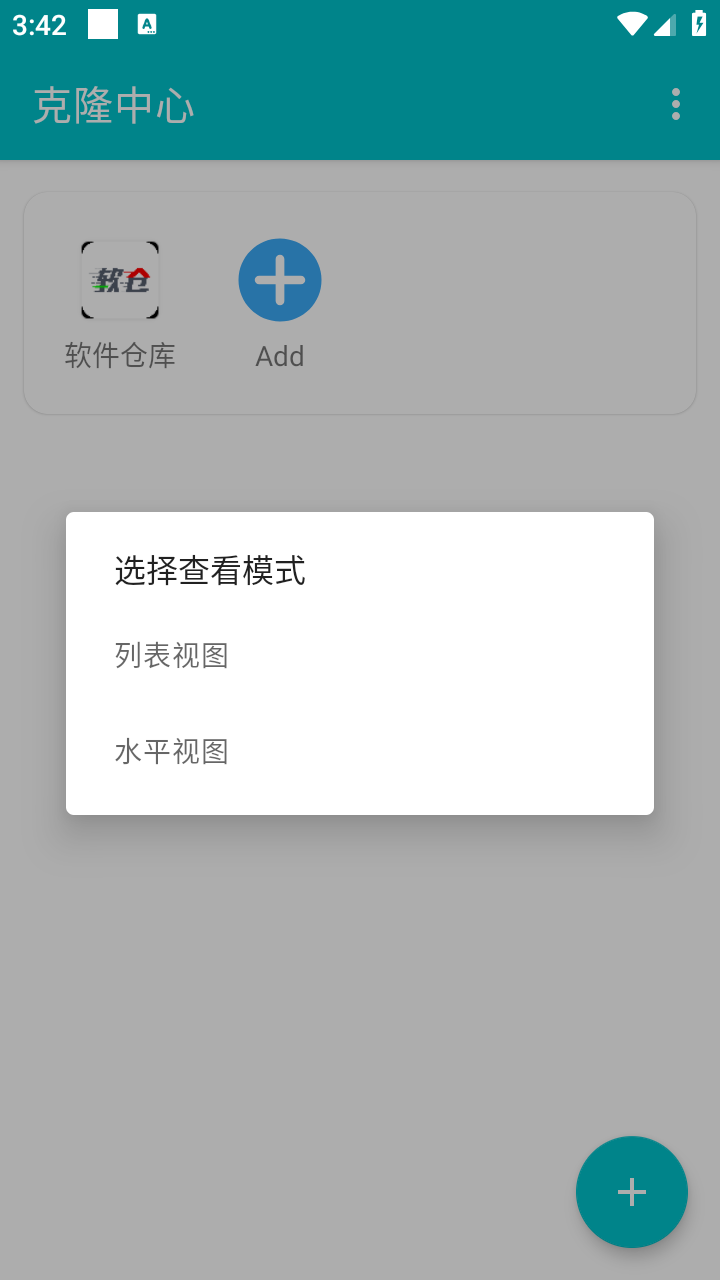Tap the teal floating plus button

click(631, 1191)
